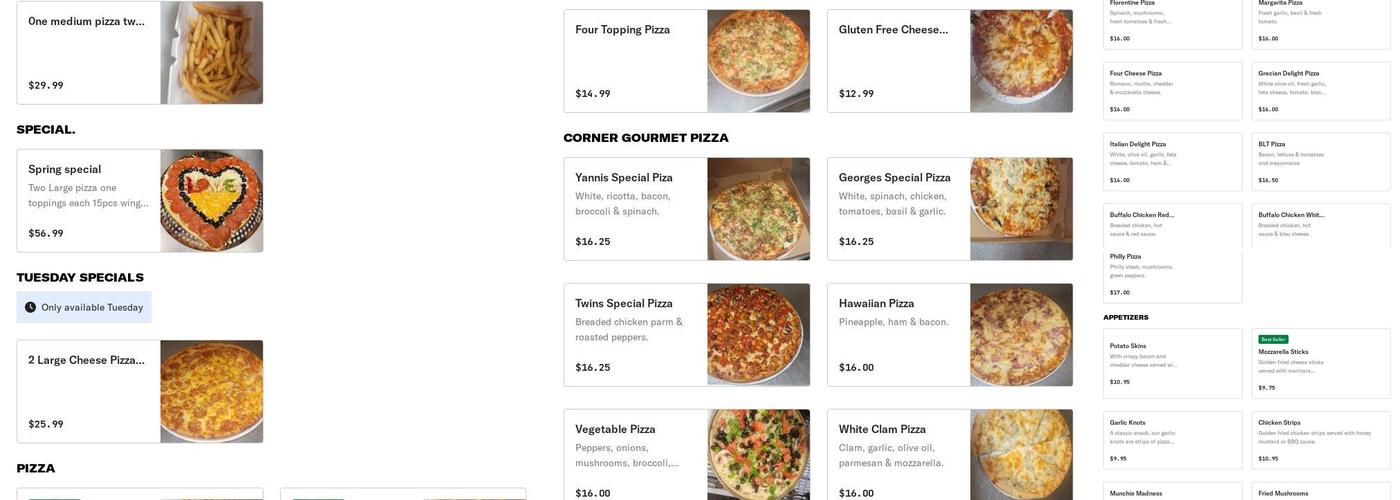Open the Garlic Knots appetizer

pyautogui.click(x=1172, y=440)
